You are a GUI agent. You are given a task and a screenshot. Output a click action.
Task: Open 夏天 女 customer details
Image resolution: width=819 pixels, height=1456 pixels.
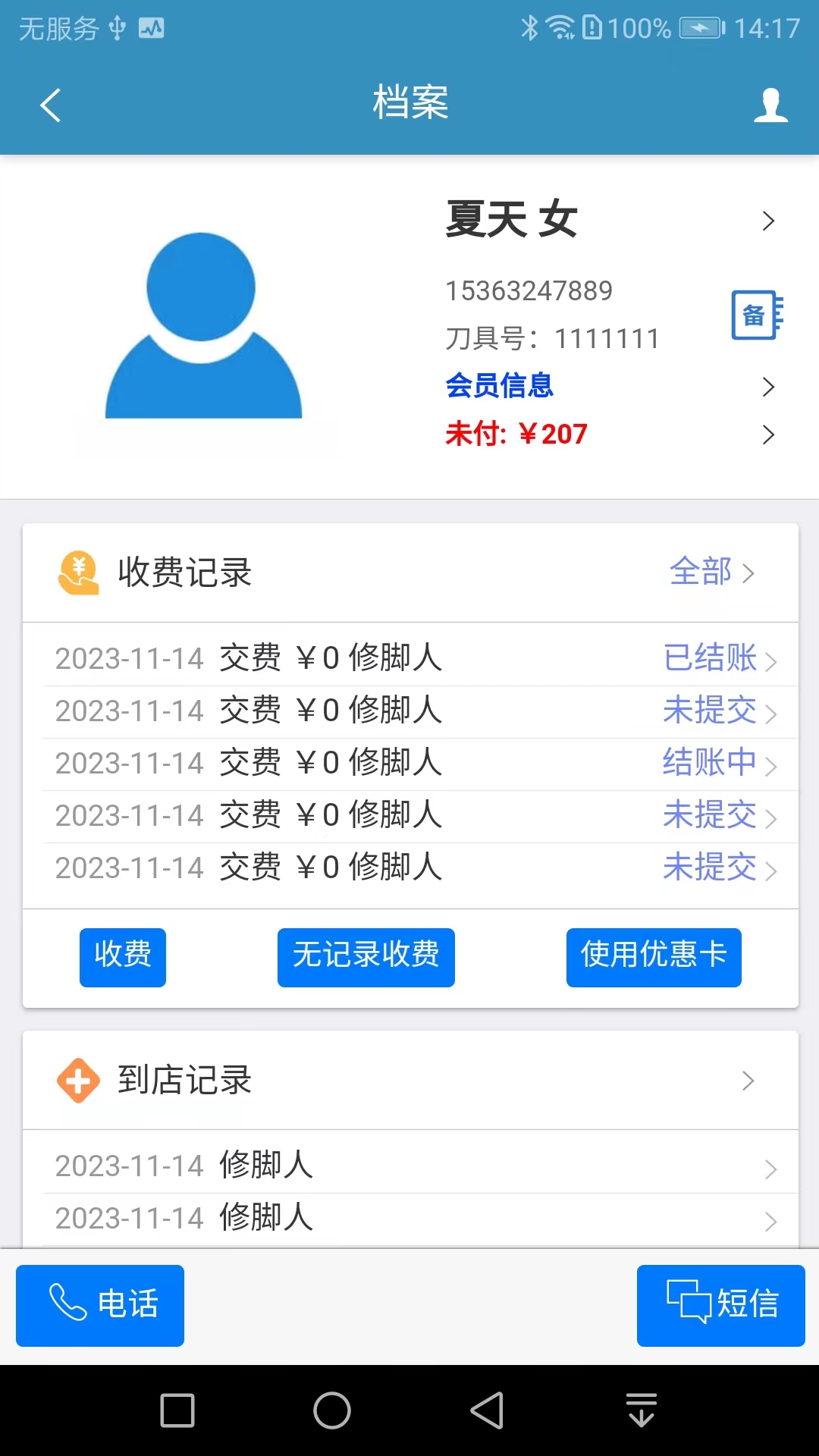point(607,220)
